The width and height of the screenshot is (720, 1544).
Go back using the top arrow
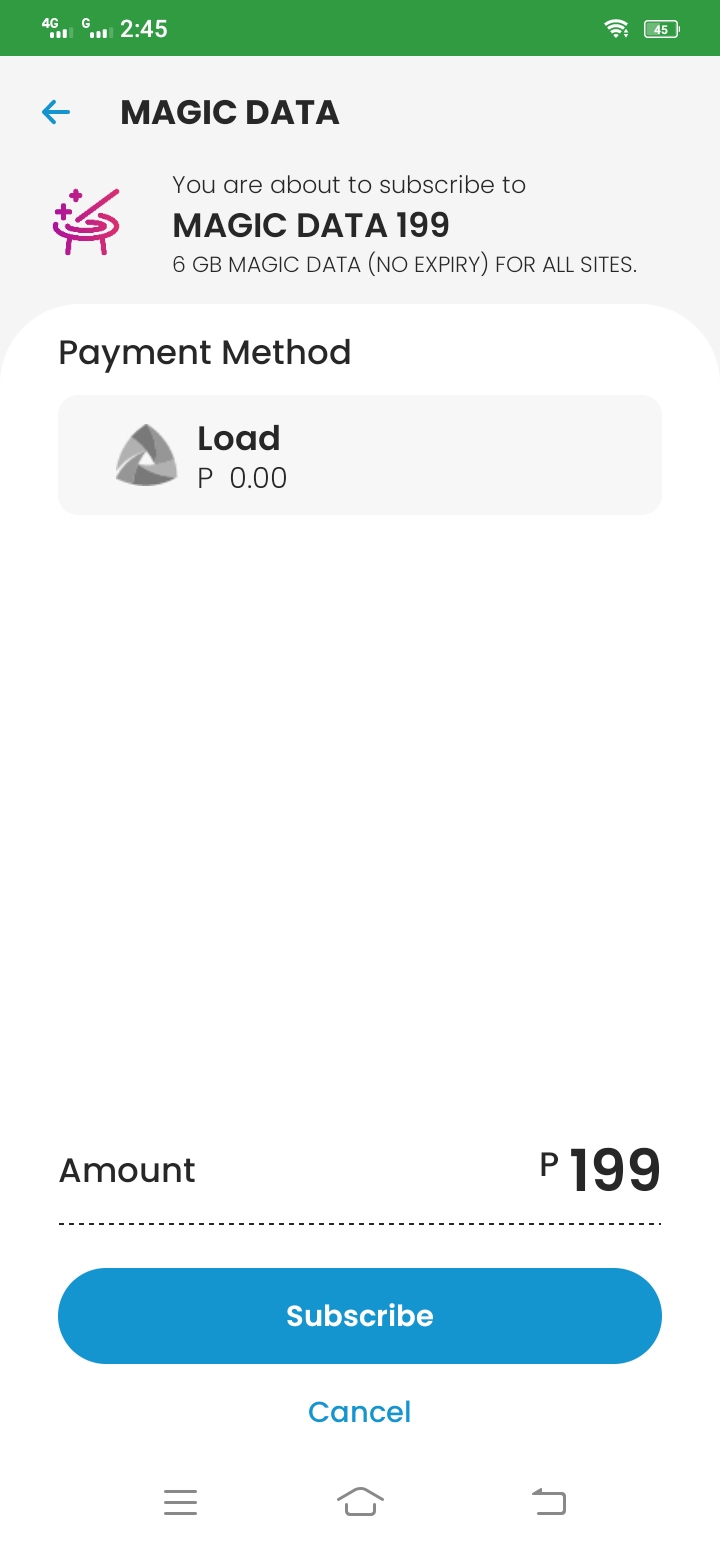pos(56,112)
